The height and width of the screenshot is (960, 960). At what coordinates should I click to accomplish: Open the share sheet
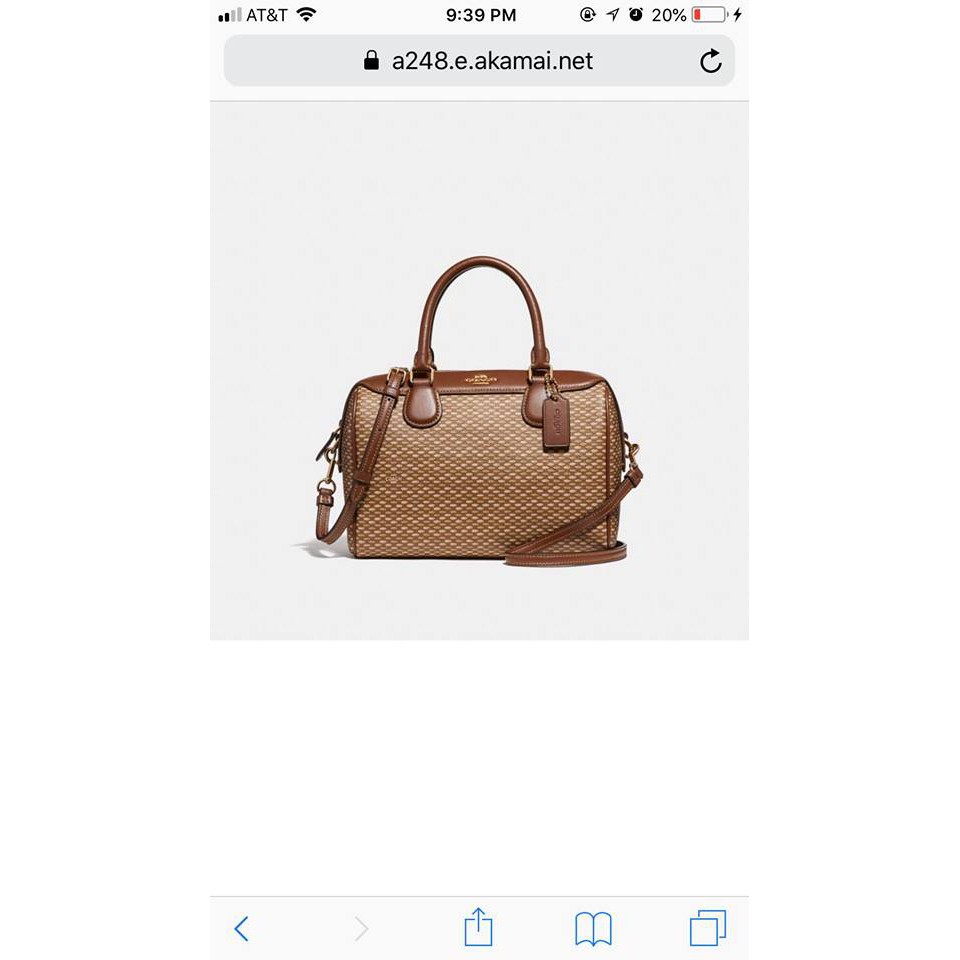pyautogui.click(x=478, y=927)
